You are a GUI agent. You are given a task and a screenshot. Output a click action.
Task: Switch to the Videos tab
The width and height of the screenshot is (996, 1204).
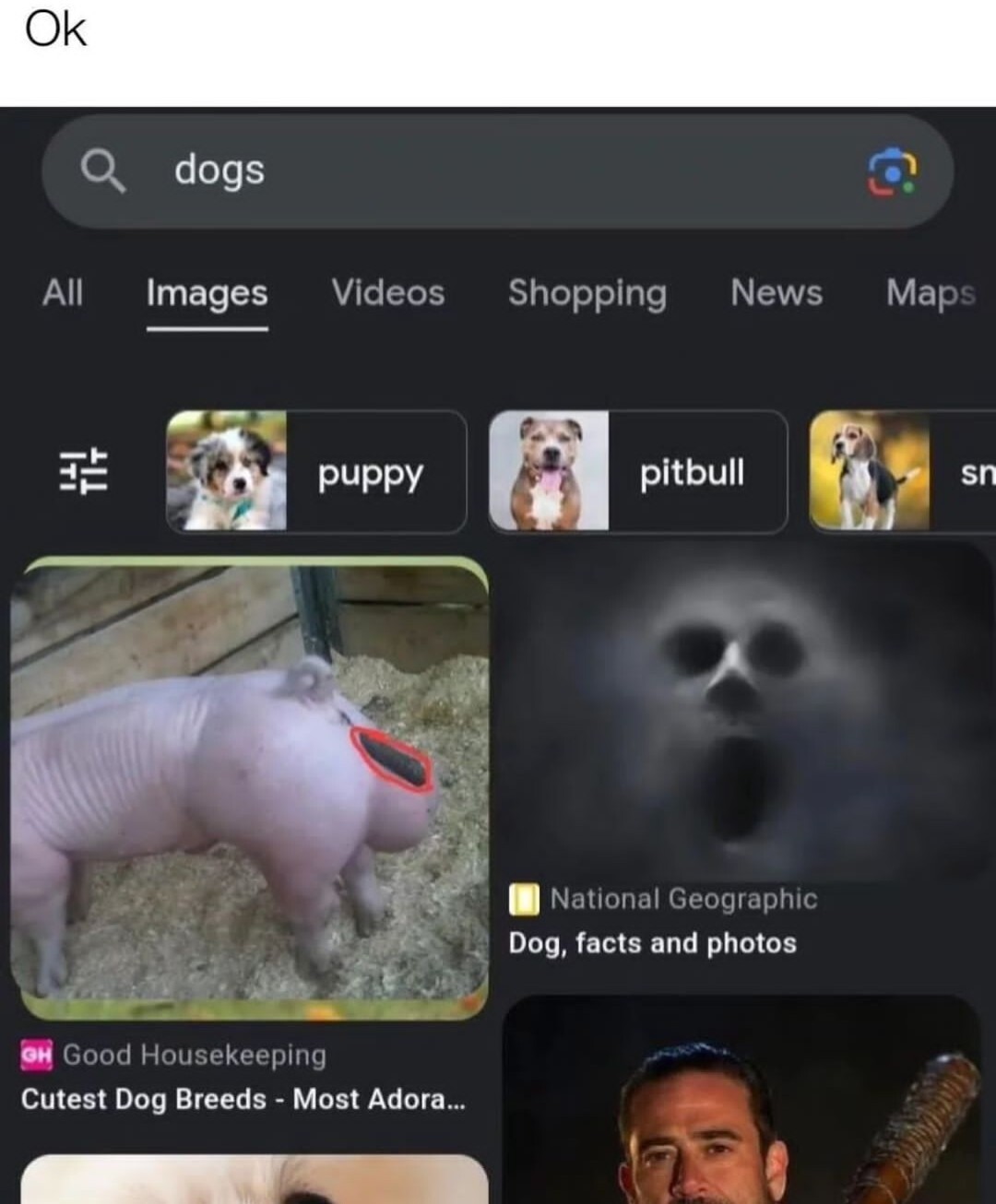click(387, 293)
